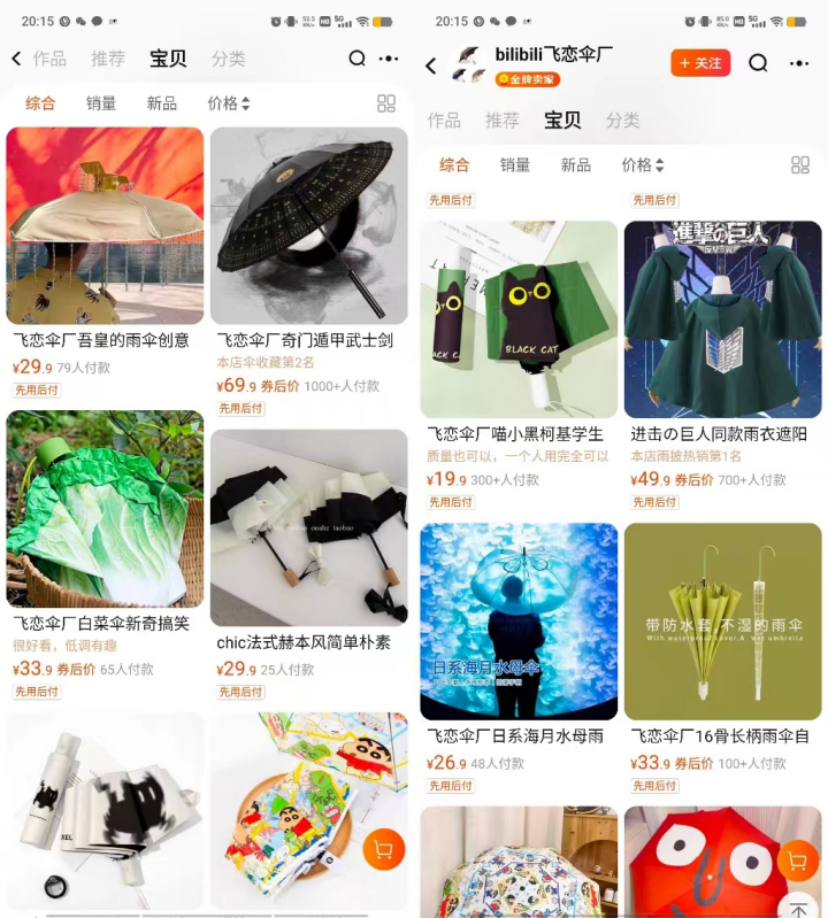Image resolution: width=828 pixels, height=918 pixels.
Task: Open the 进击的巨人同款雨衣 raincoat product
Action: pyautogui.click(x=723, y=319)
